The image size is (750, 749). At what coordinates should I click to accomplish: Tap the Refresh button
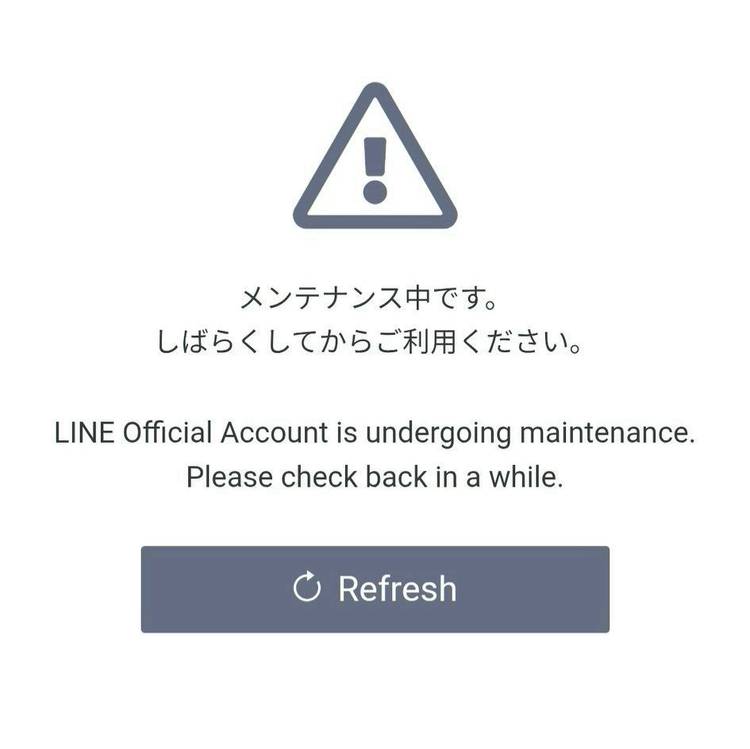point(375,589)
